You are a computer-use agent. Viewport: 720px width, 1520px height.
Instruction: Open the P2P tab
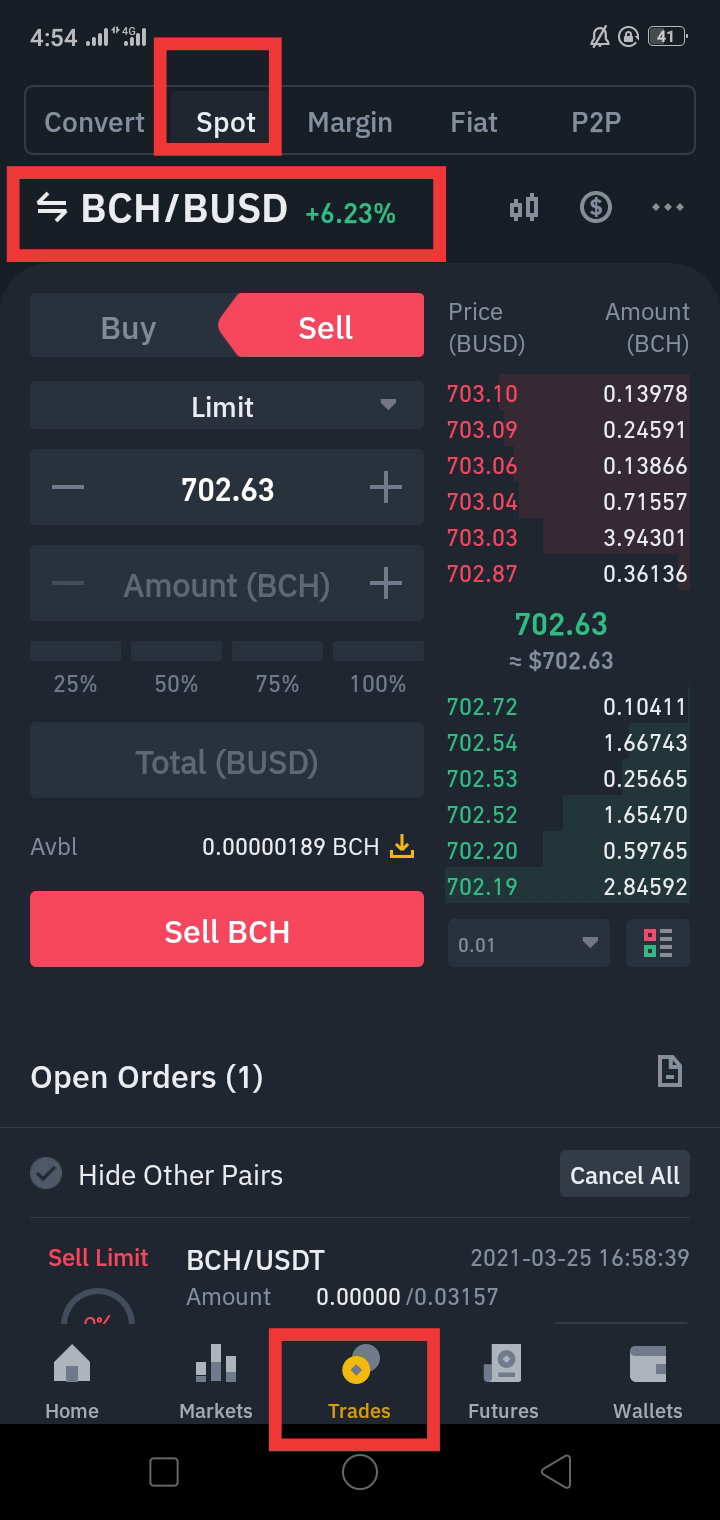tap(596, 122)
